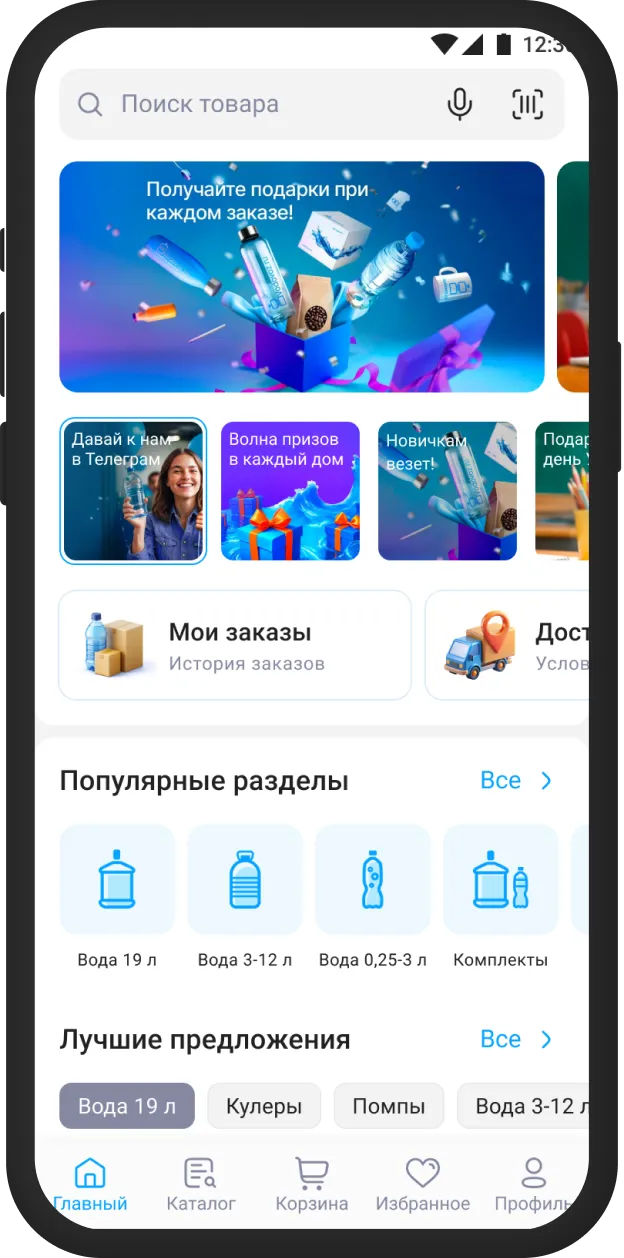Open the Избранное tab
Image resolution: width=624 pixels, height=1258 pixels.
(422, 1184)
